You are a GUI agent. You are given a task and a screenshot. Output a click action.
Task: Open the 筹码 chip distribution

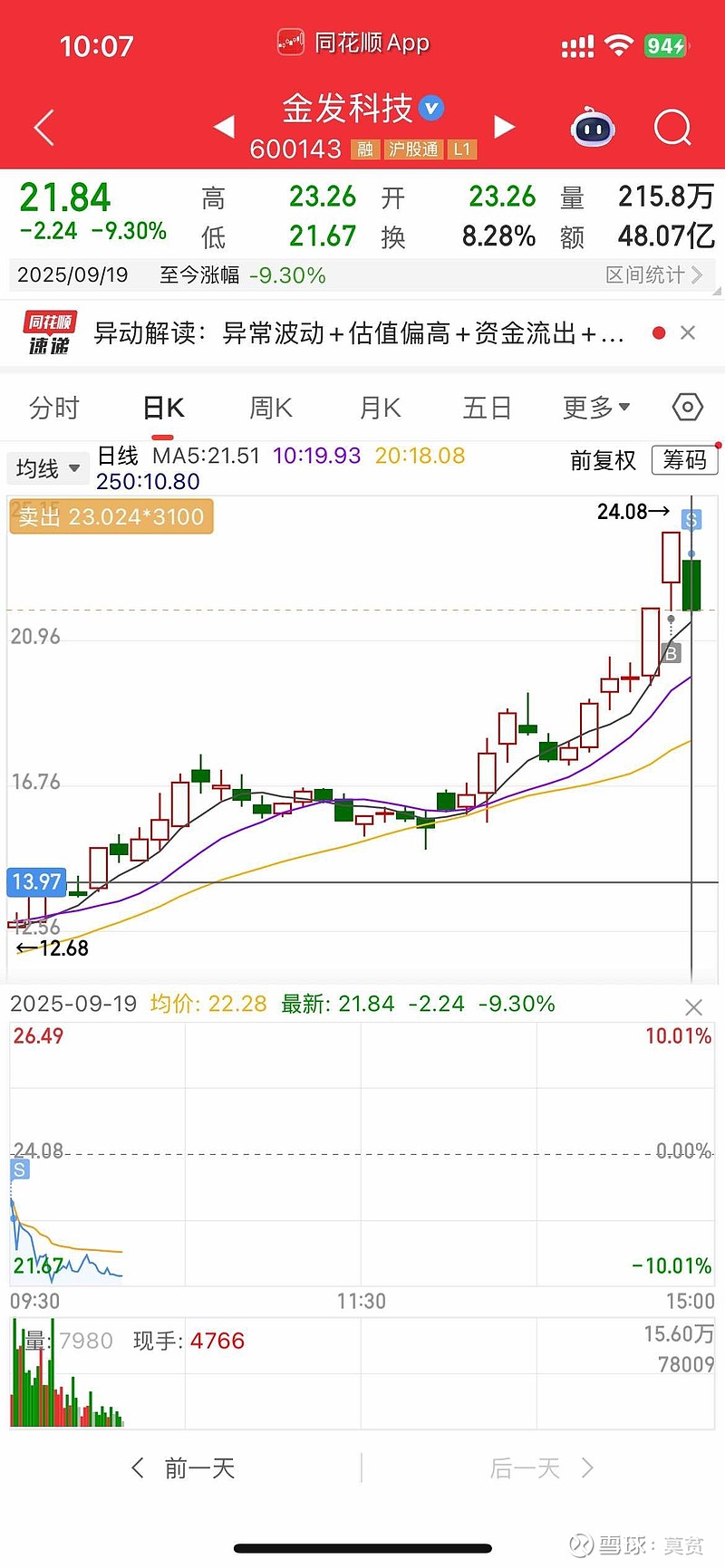(x=684, y=460)
